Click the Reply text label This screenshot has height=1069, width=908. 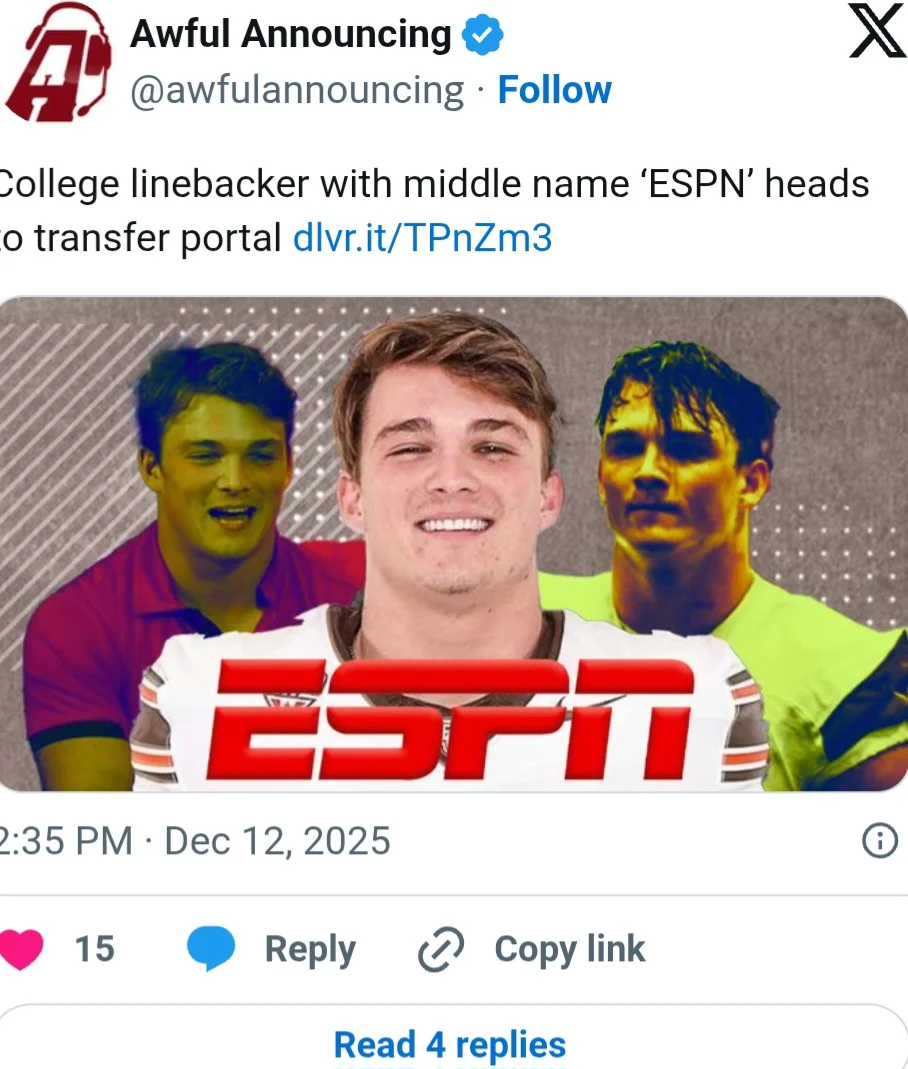(x=310, y=948)
